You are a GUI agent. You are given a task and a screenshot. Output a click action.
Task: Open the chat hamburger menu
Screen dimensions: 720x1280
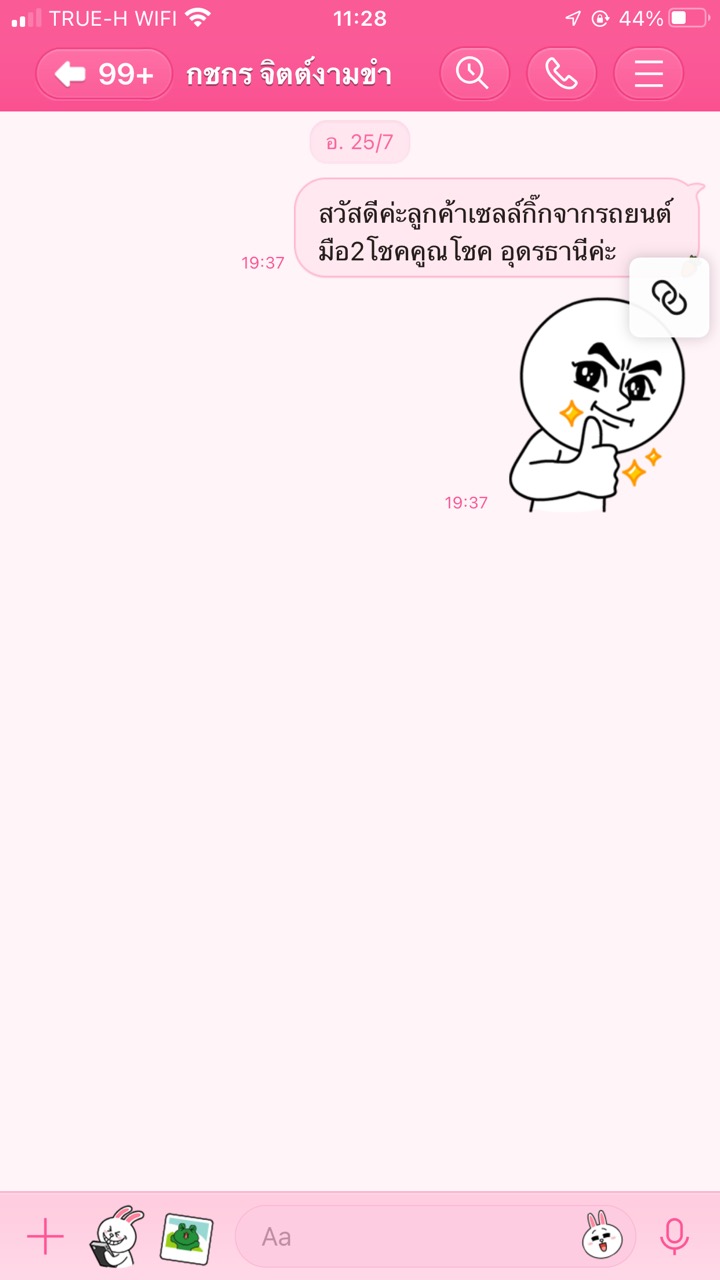coord(648,74)
